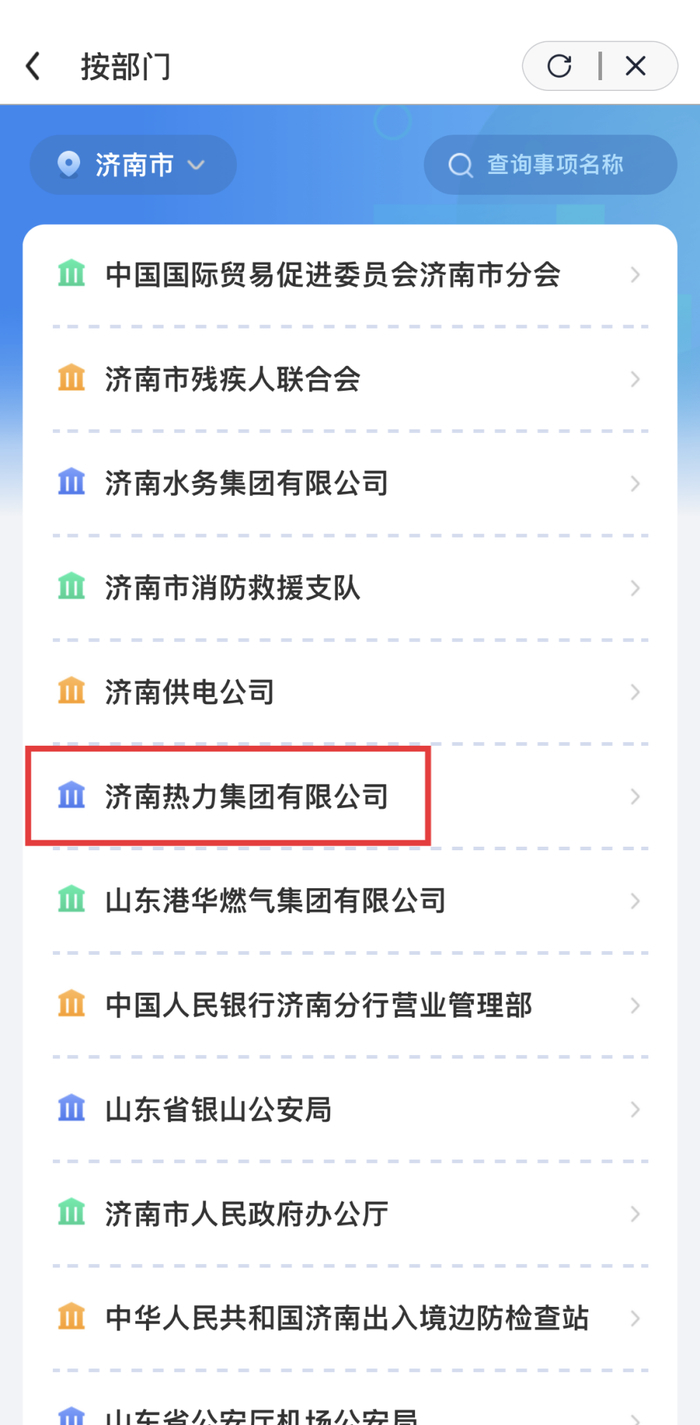Open 中华人民共和国济南出入境边防检查站
Screen dimensions: 700x1425
[350, 1318]
